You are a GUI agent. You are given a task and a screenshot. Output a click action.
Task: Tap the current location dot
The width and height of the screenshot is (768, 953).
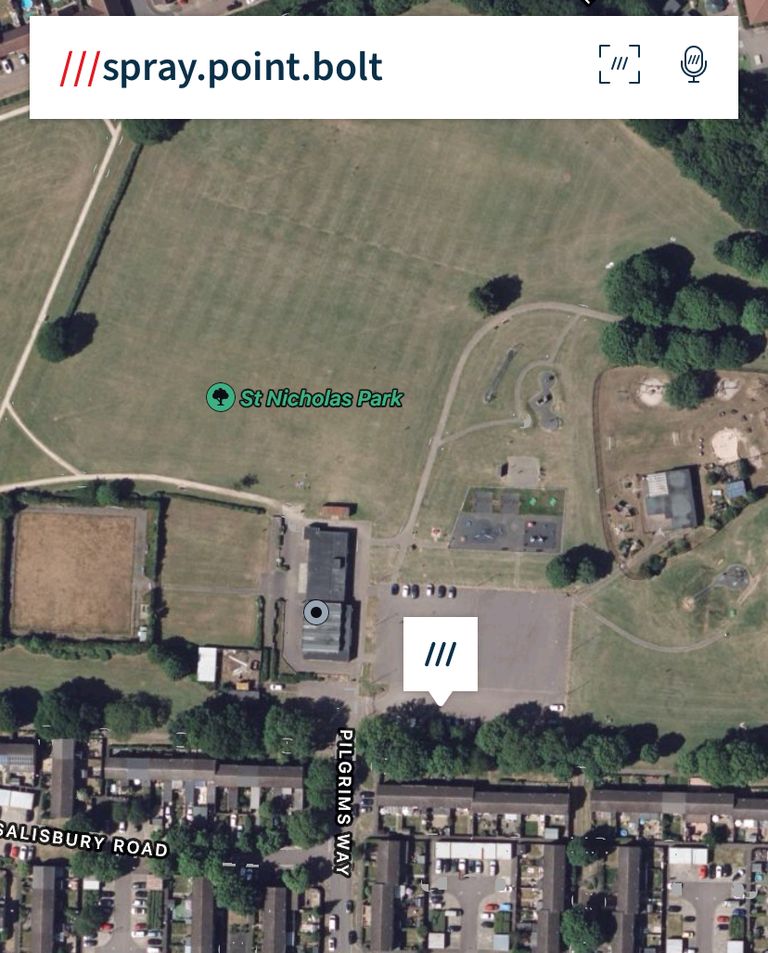point(317,612)
